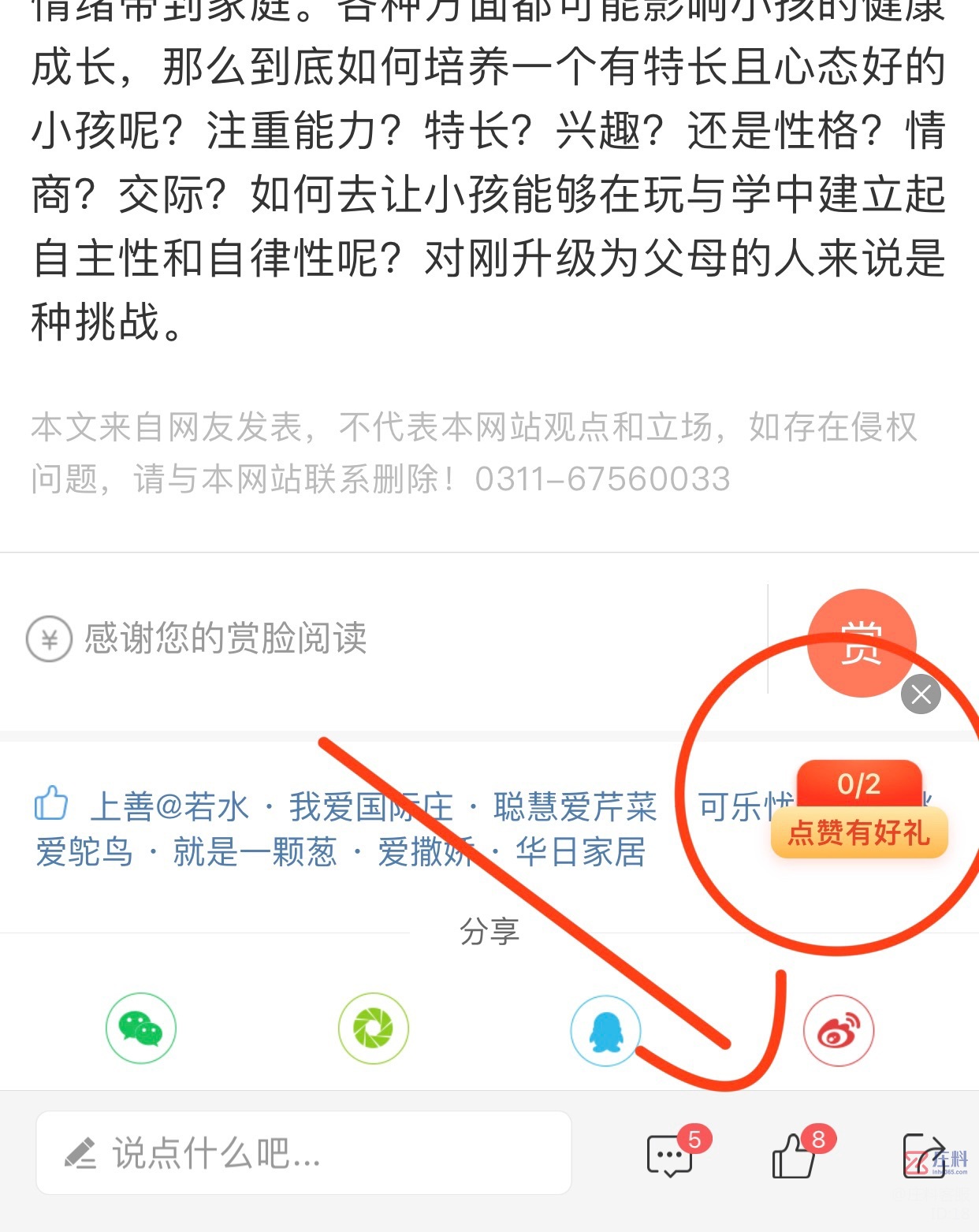Open the share icon in bottom bar
This screenshot has width=979, height=1232.
point(922,1156)
